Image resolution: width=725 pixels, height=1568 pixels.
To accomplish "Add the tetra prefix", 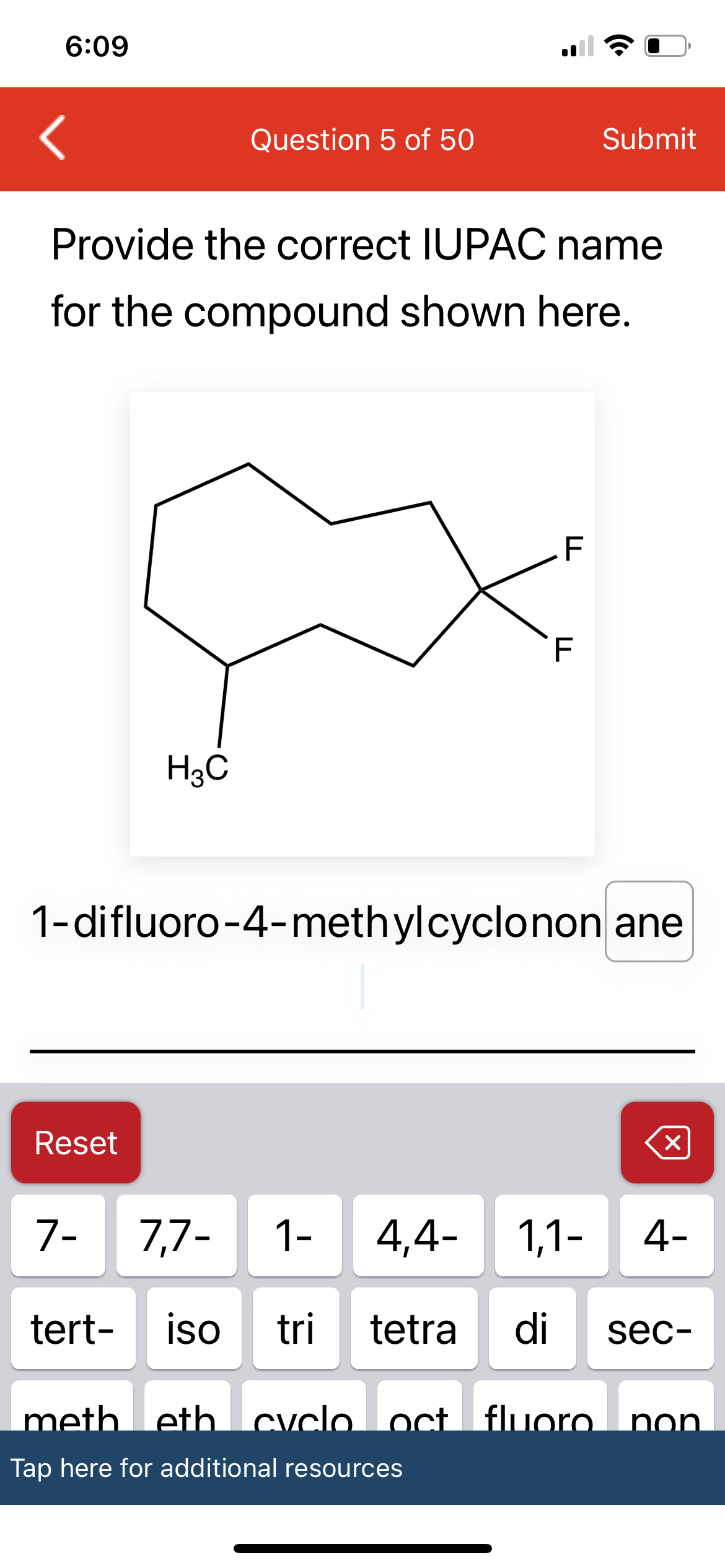I will pos(414,1328).
